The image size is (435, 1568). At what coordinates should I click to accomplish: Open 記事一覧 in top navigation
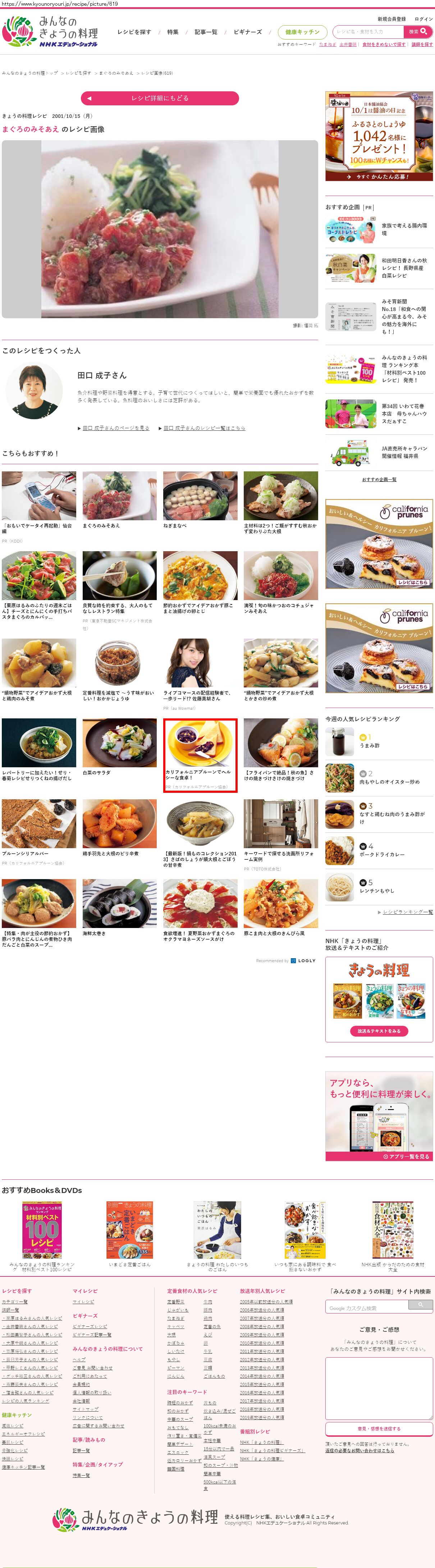coord(206,32)
